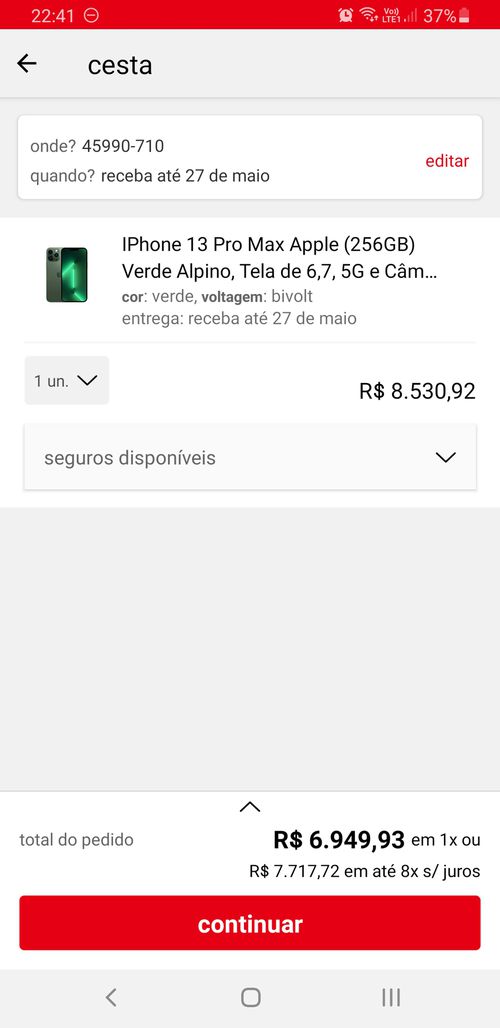Open system recent apps

pos(391,997)
